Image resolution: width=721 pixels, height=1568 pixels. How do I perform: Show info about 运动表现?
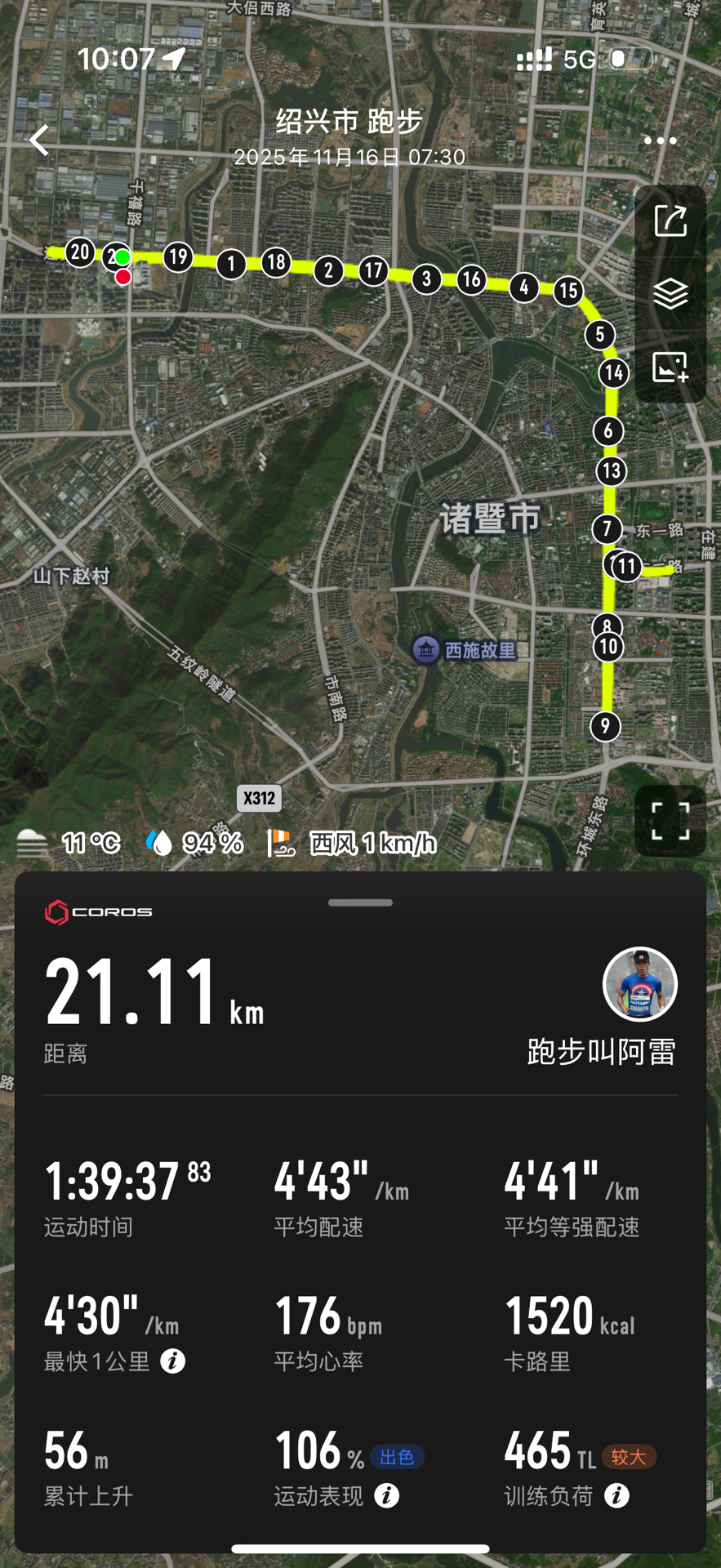click(x=386, y=1496)
